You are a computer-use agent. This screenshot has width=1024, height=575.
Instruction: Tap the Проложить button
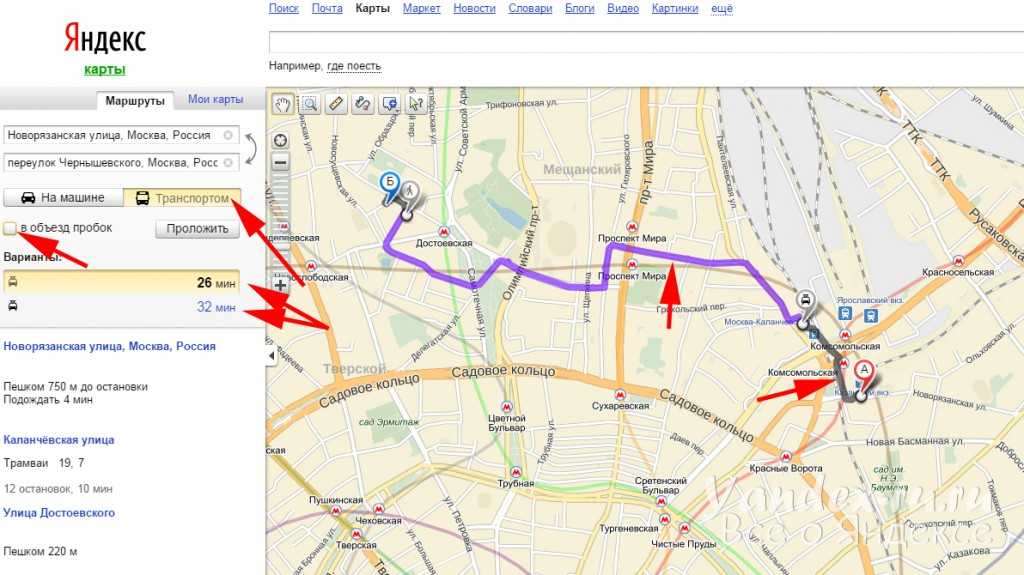(197, 229)
